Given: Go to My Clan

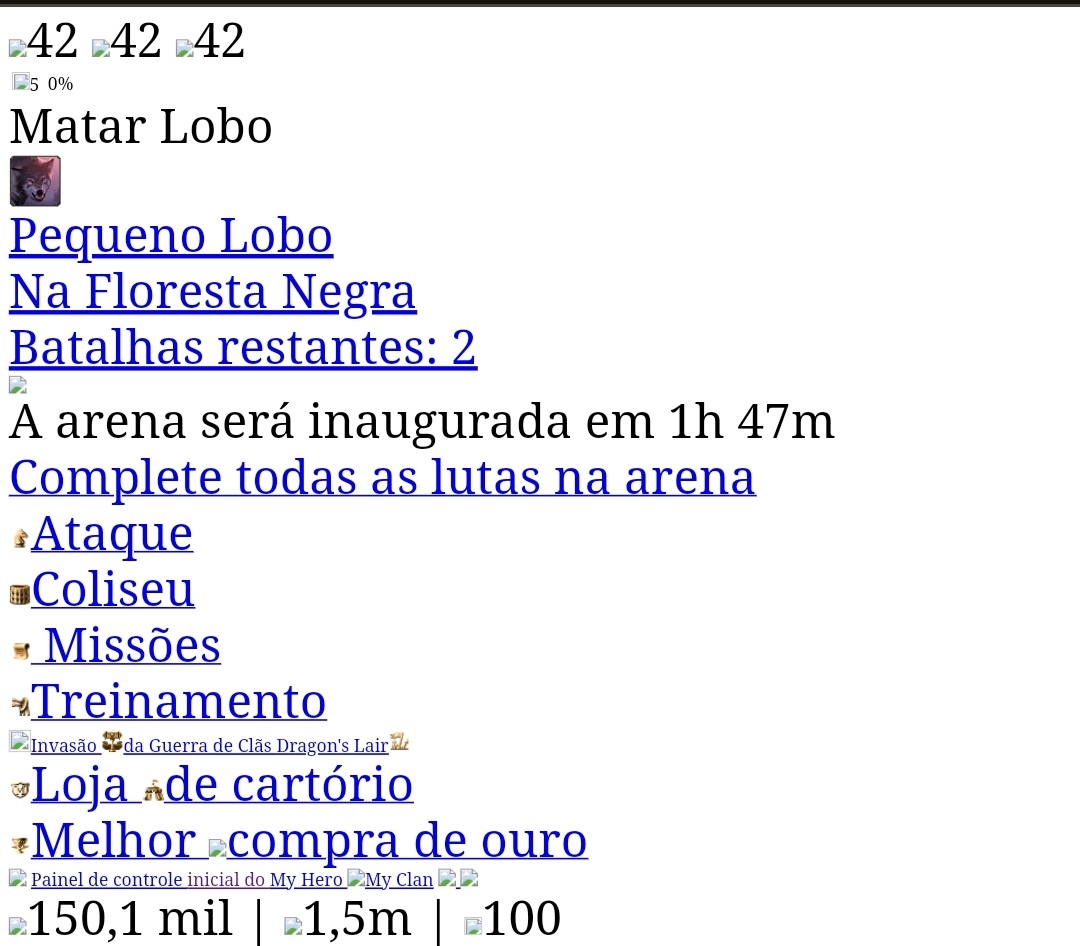Looking at the screenshot, I should pos(398,880).
